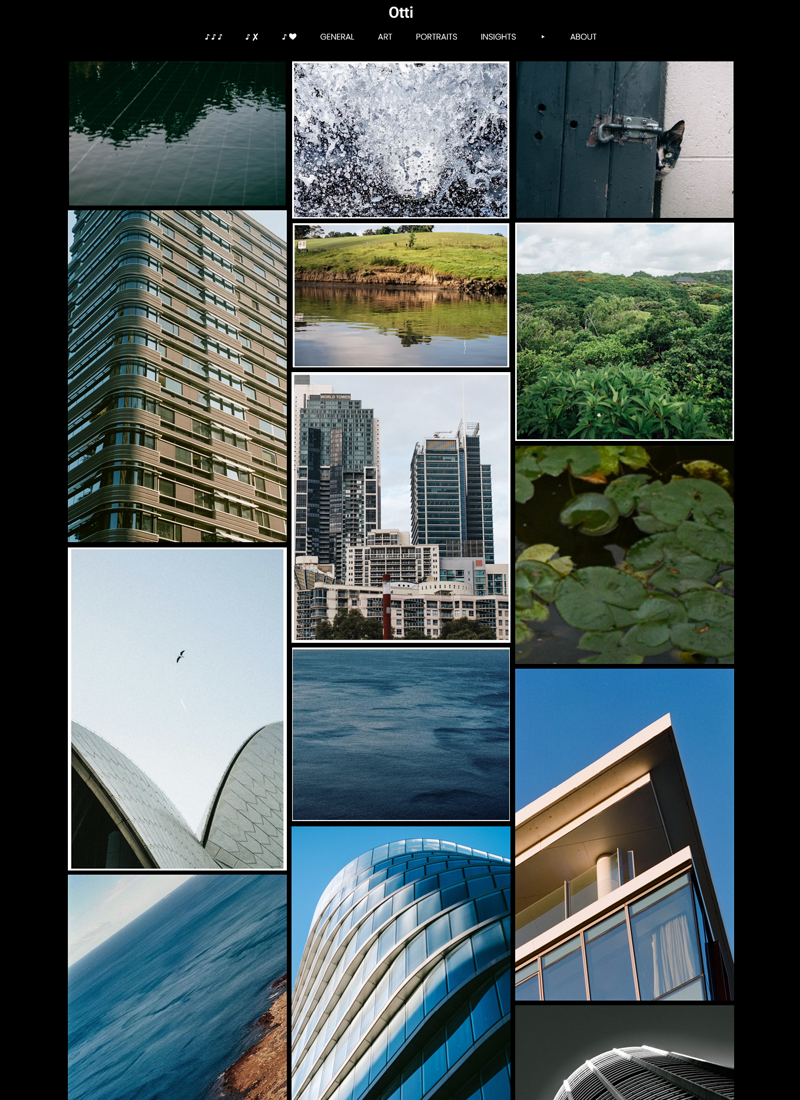Open the rusty door latch photo

(624, 139)
